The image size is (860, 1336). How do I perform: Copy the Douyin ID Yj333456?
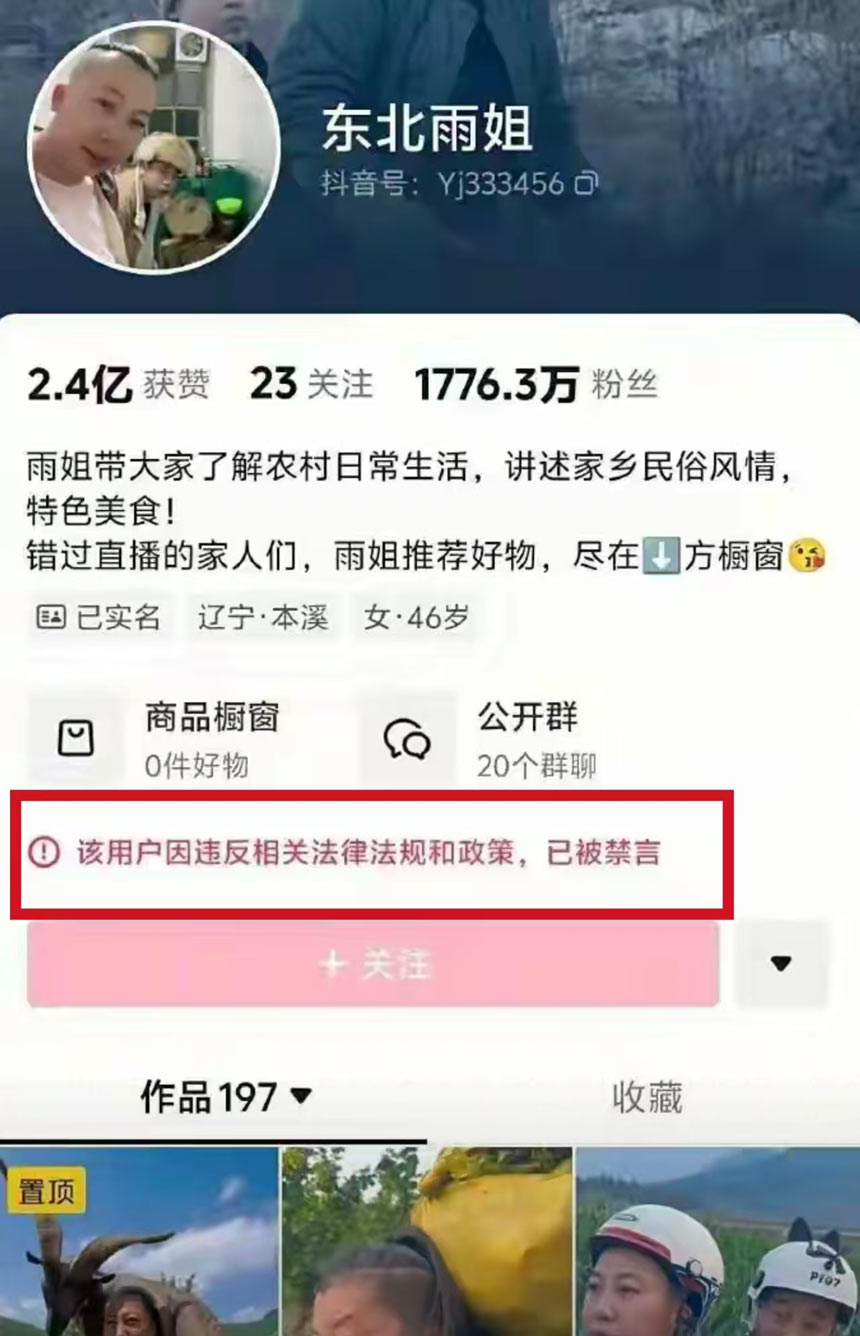click(x=588, y=184)
